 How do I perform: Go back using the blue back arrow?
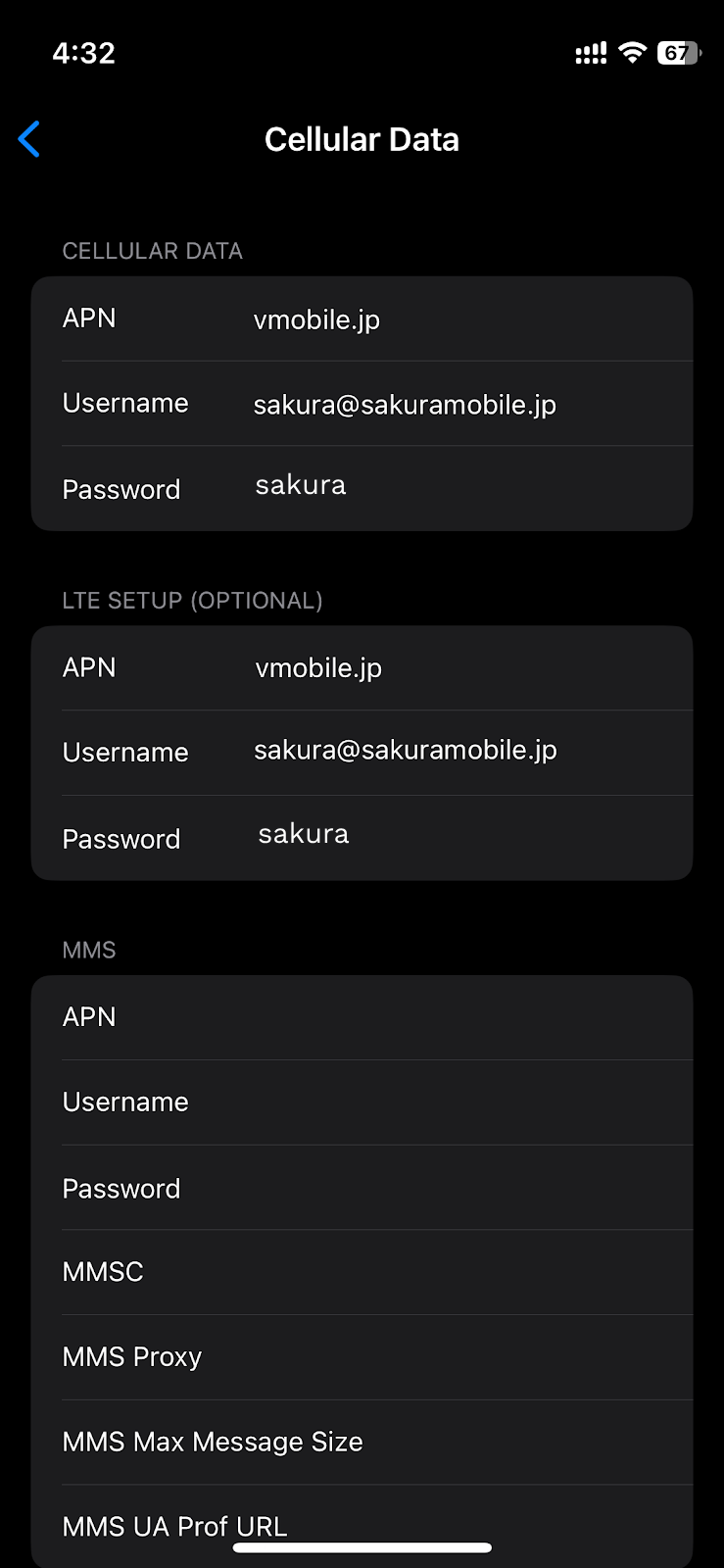point(29,139)
